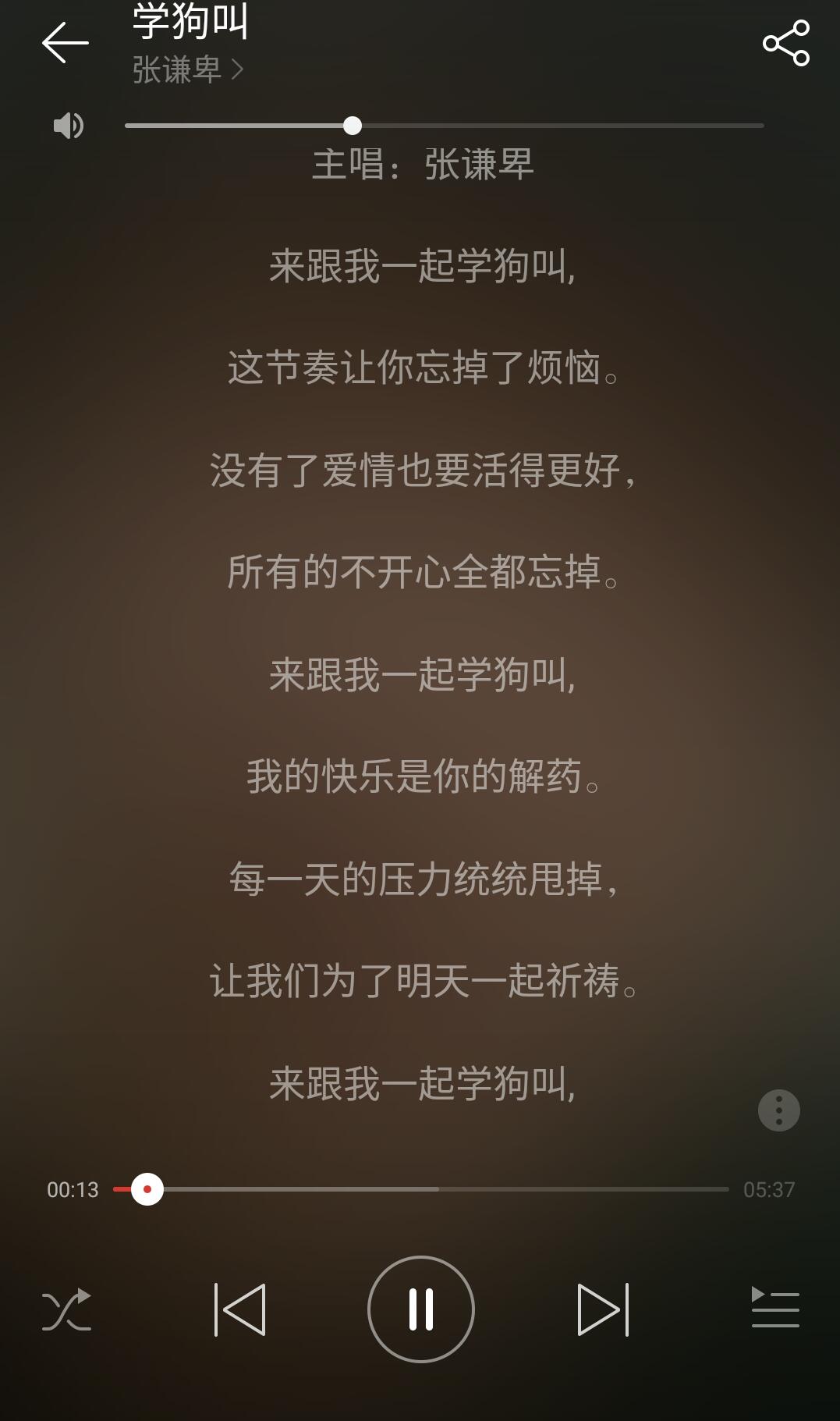This screenshot has height=1421, width=840.
Task: Mute sound with the speaker icon
Action: click(x=68, y=126)
